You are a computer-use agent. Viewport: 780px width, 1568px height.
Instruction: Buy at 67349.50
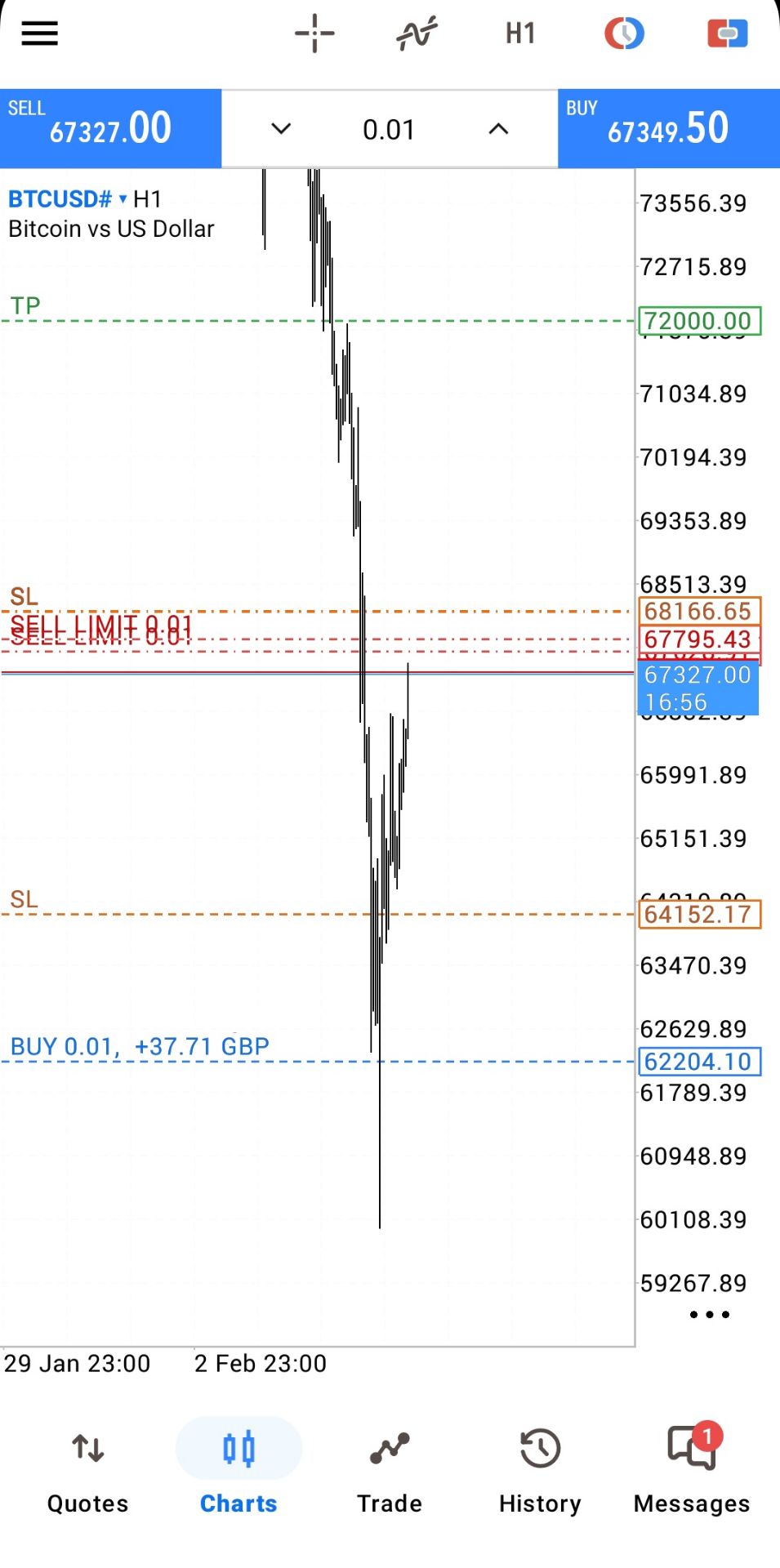(668, 128)
